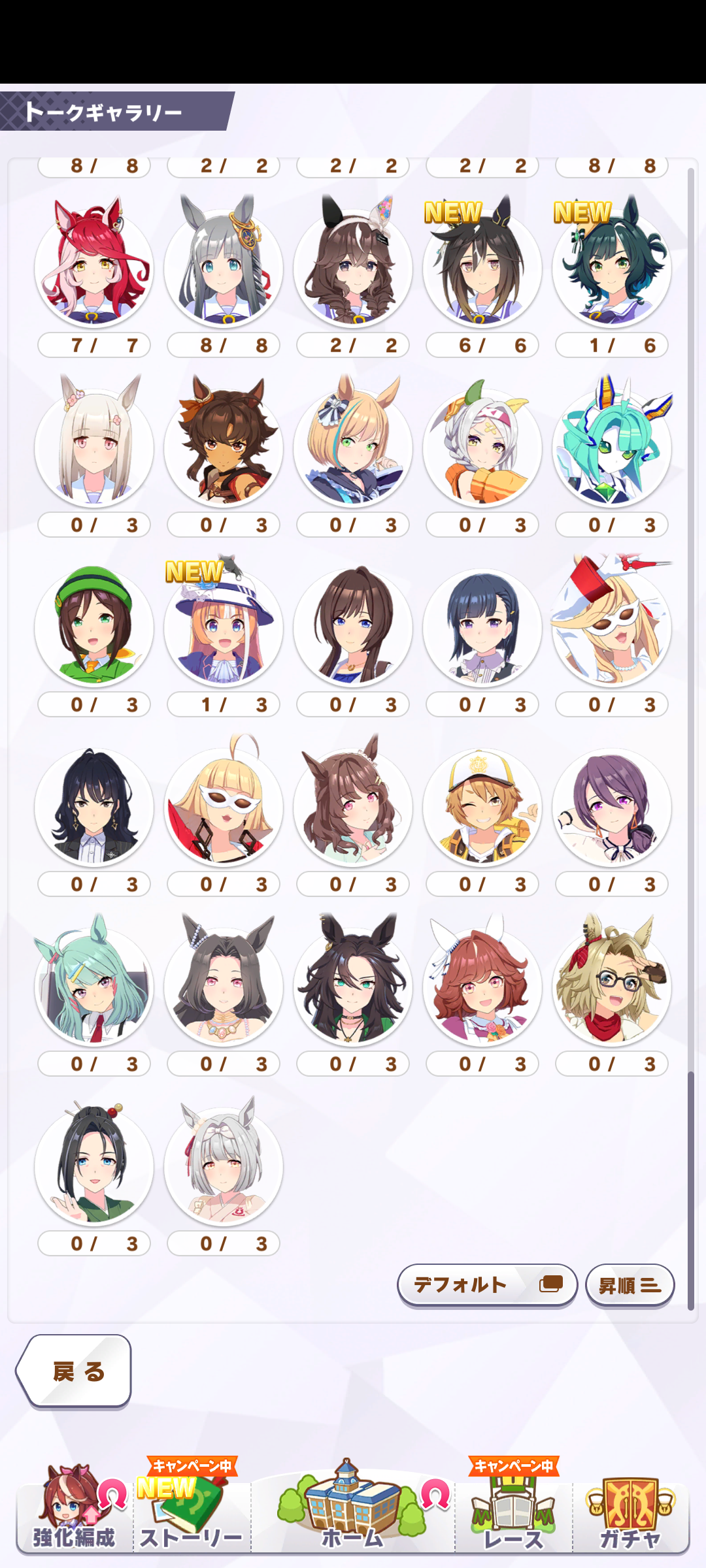The image size is (706, 1568).
Task: Toggle the 昇順 sort order
Action: [630, 1285]
